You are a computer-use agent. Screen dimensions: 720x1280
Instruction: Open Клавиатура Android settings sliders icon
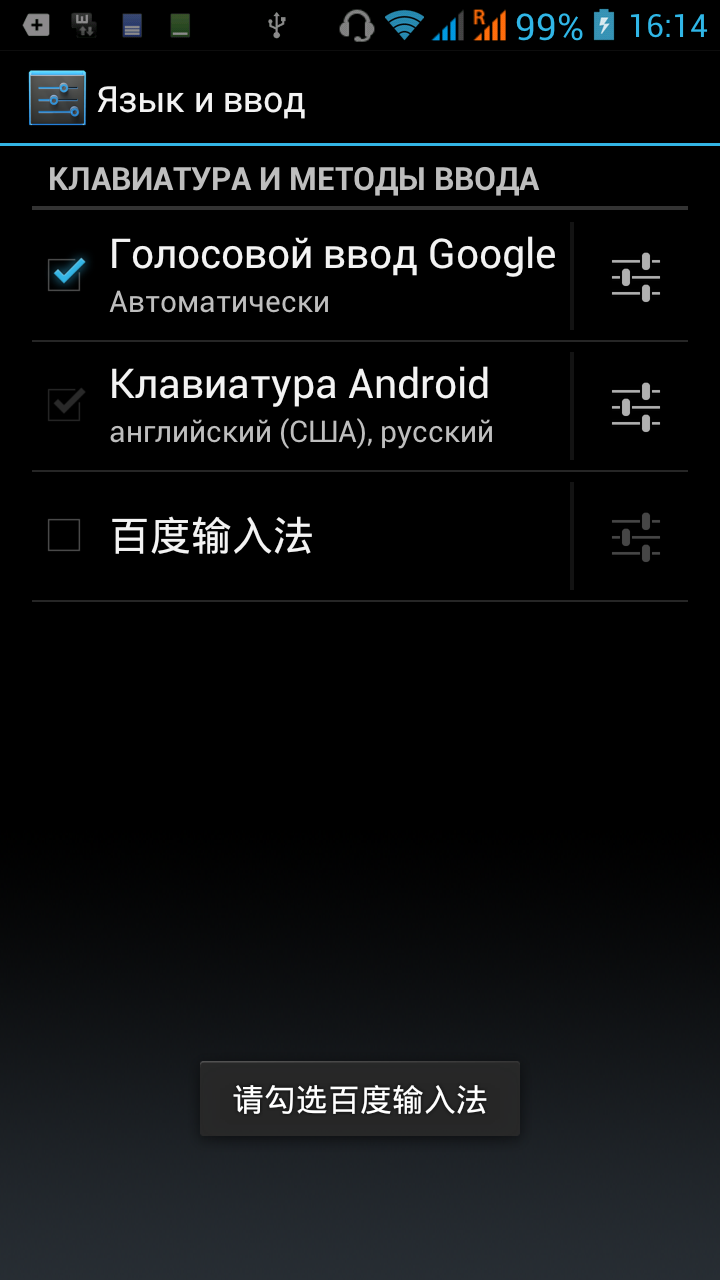[x=636, y=407]
